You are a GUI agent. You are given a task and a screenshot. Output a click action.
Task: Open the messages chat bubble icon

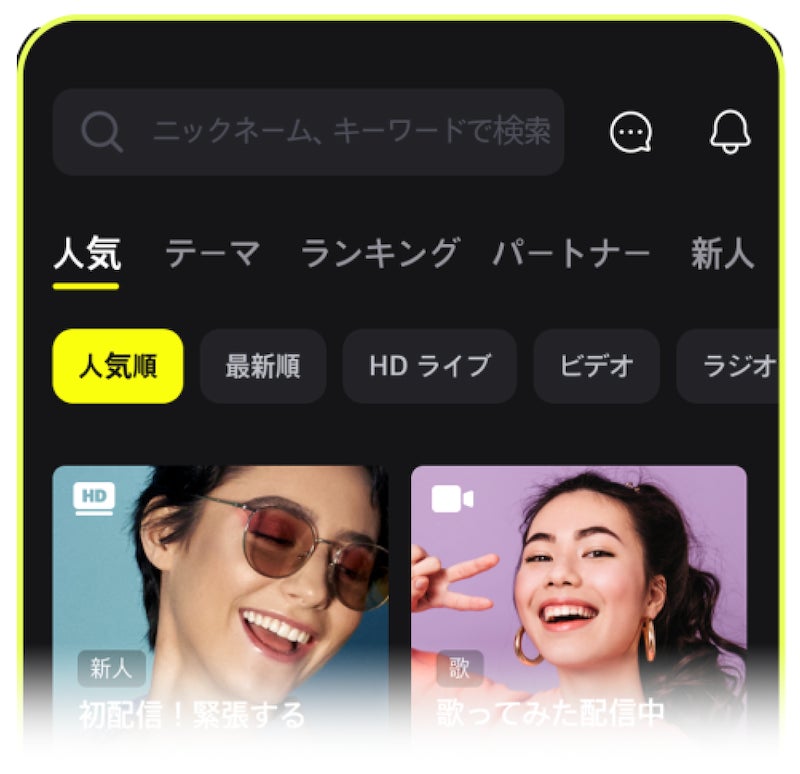[631, 132]
